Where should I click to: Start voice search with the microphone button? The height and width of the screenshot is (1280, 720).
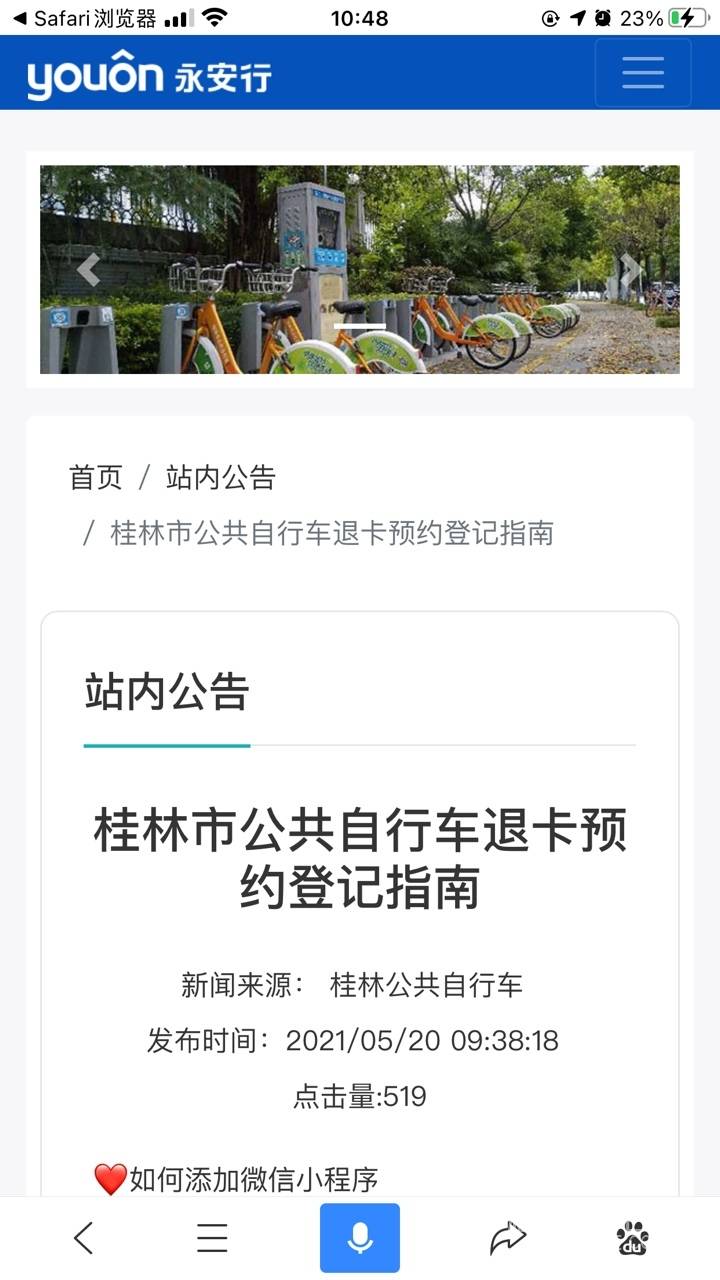tap(360, 1238)
